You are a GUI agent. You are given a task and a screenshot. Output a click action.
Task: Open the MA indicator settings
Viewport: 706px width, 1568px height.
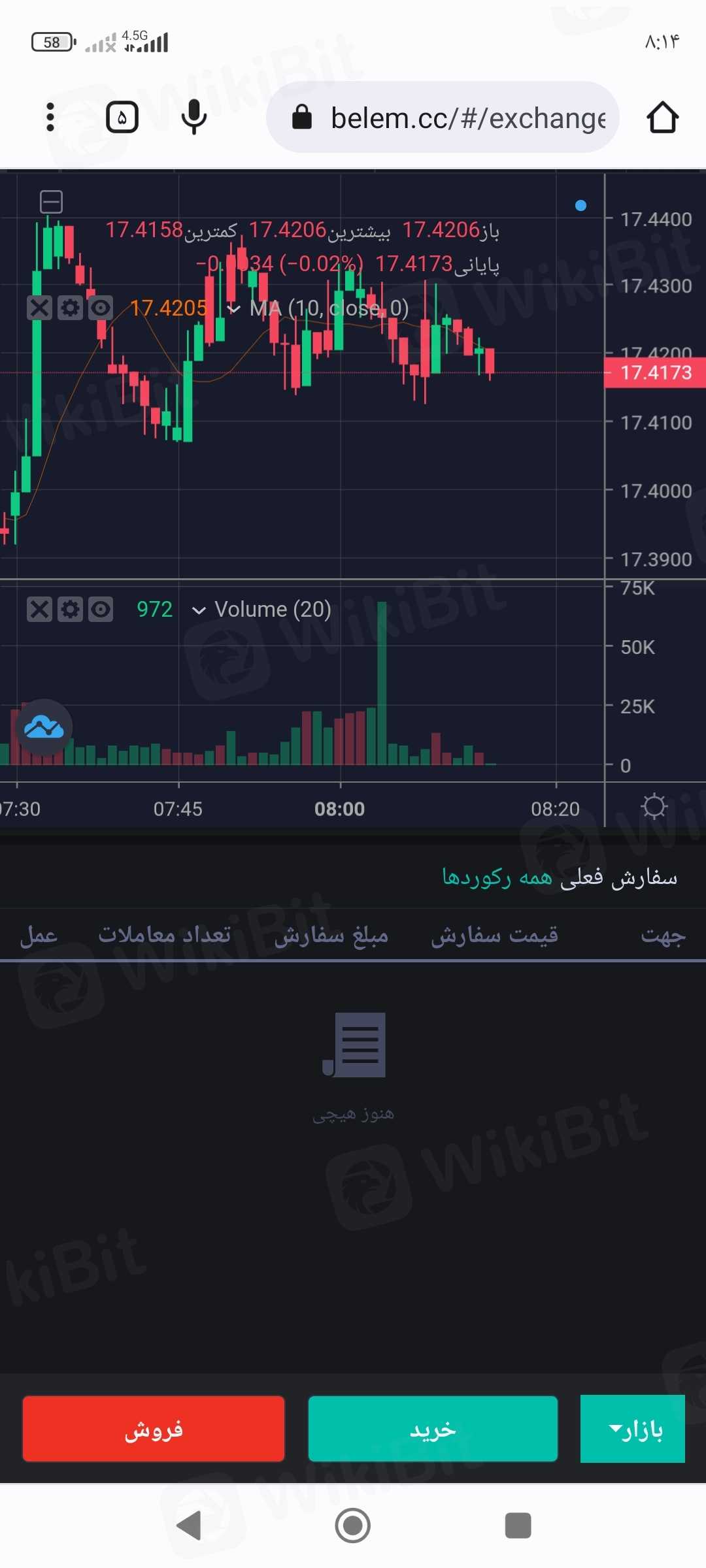coord(70,308)
